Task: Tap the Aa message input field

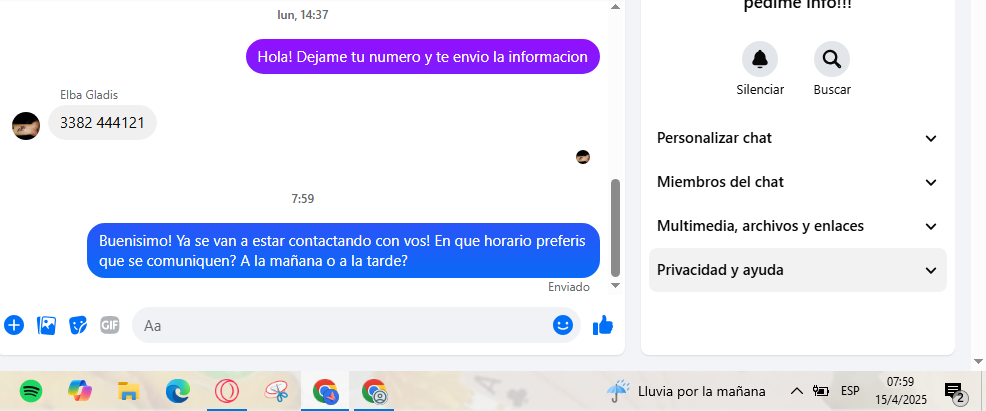Action: pyautogui.click(x=340, y=325)
